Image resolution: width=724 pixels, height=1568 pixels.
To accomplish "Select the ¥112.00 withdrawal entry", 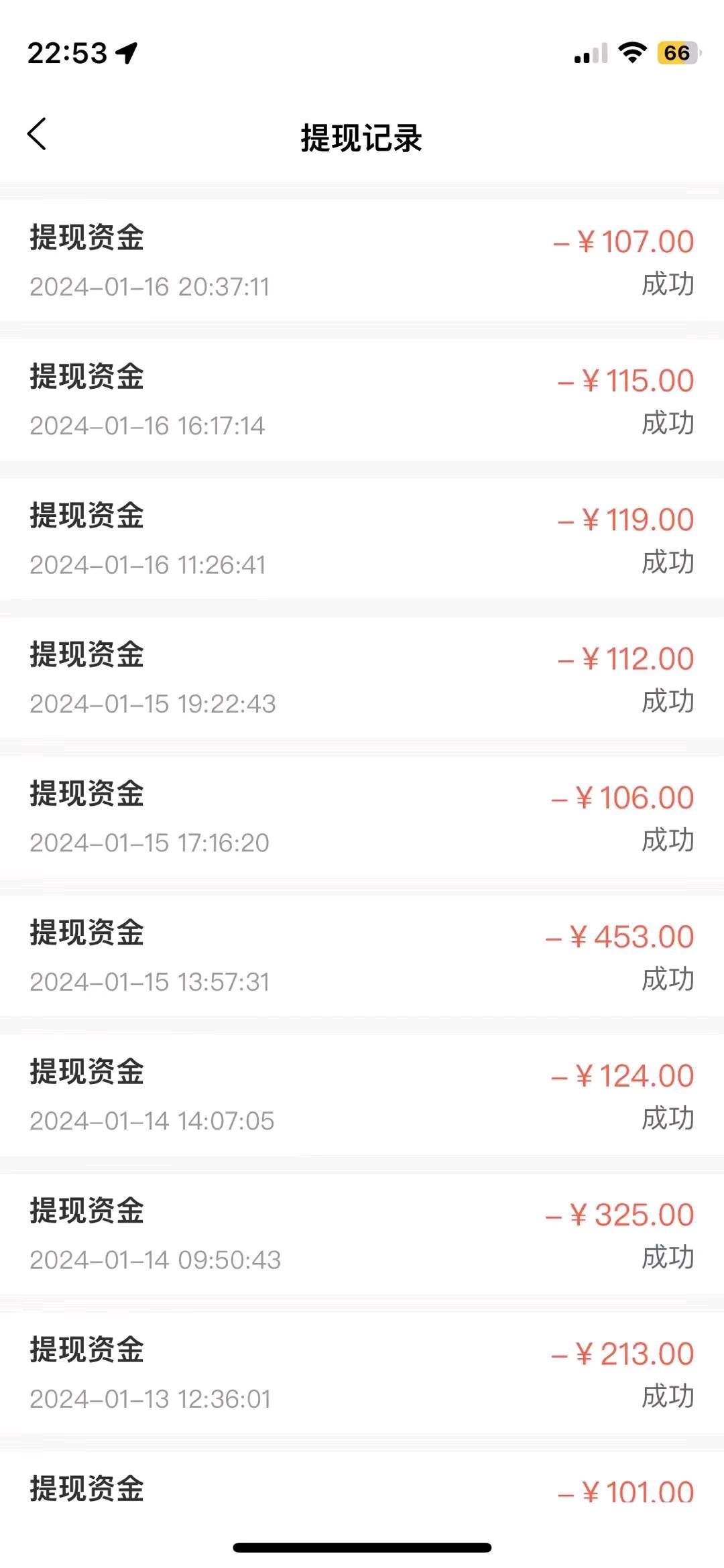I will 362,678.
